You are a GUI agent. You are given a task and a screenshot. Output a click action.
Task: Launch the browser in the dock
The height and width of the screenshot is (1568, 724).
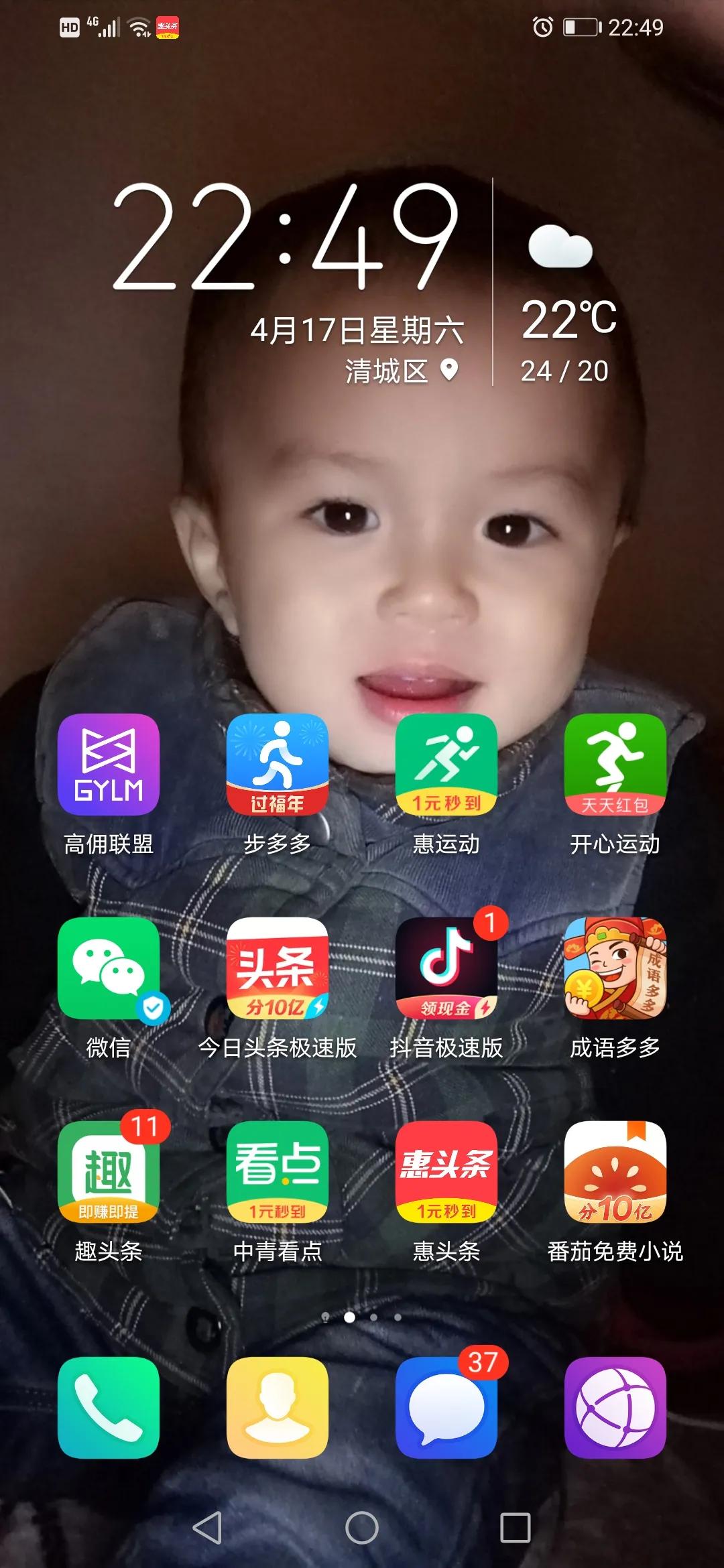pos(615,1408)
